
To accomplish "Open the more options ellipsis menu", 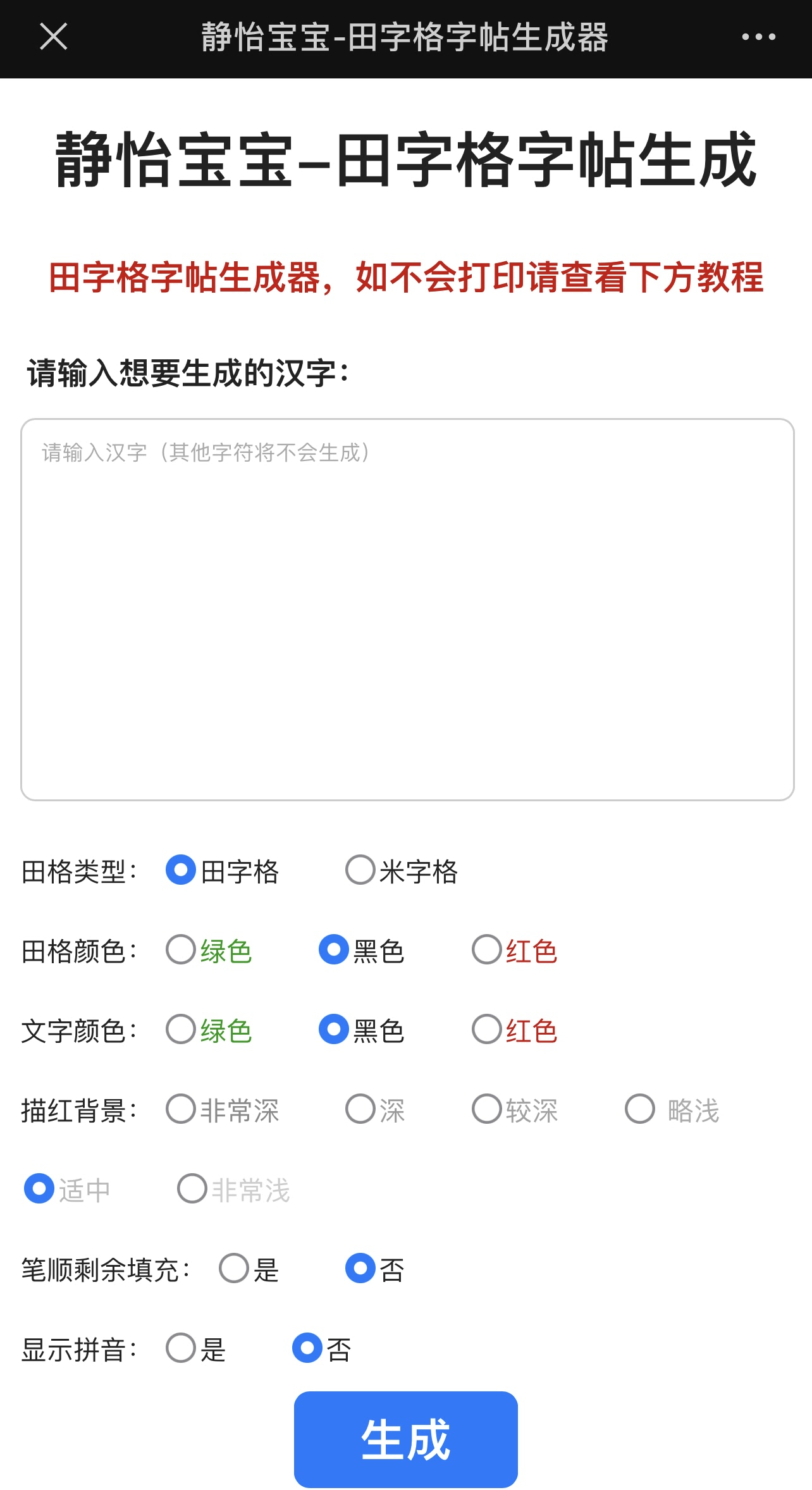I will pyautogui.click(x=757, y=38).
